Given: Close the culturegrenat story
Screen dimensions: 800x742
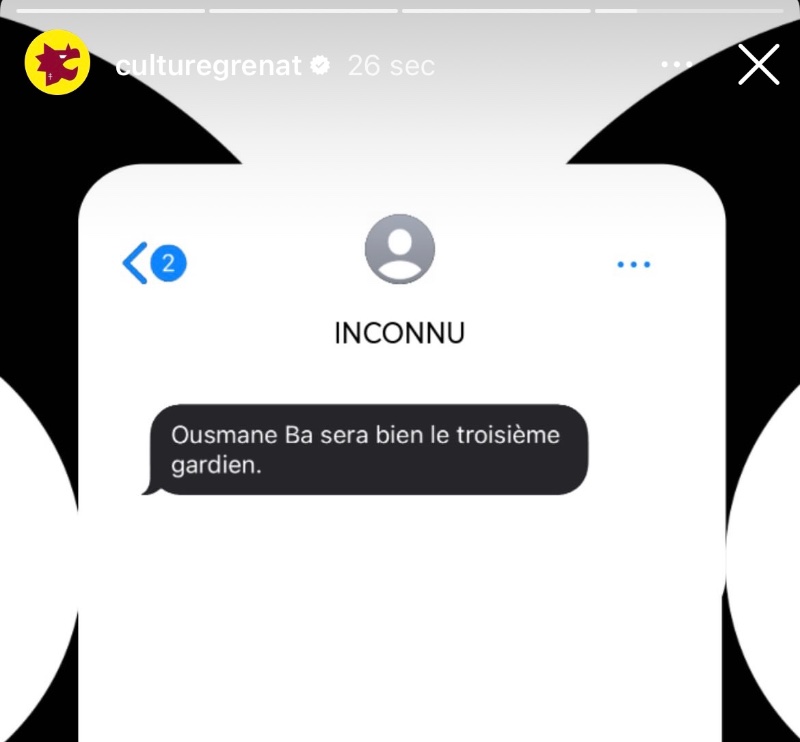Looking at the screenshot, I should pos(758,65).
